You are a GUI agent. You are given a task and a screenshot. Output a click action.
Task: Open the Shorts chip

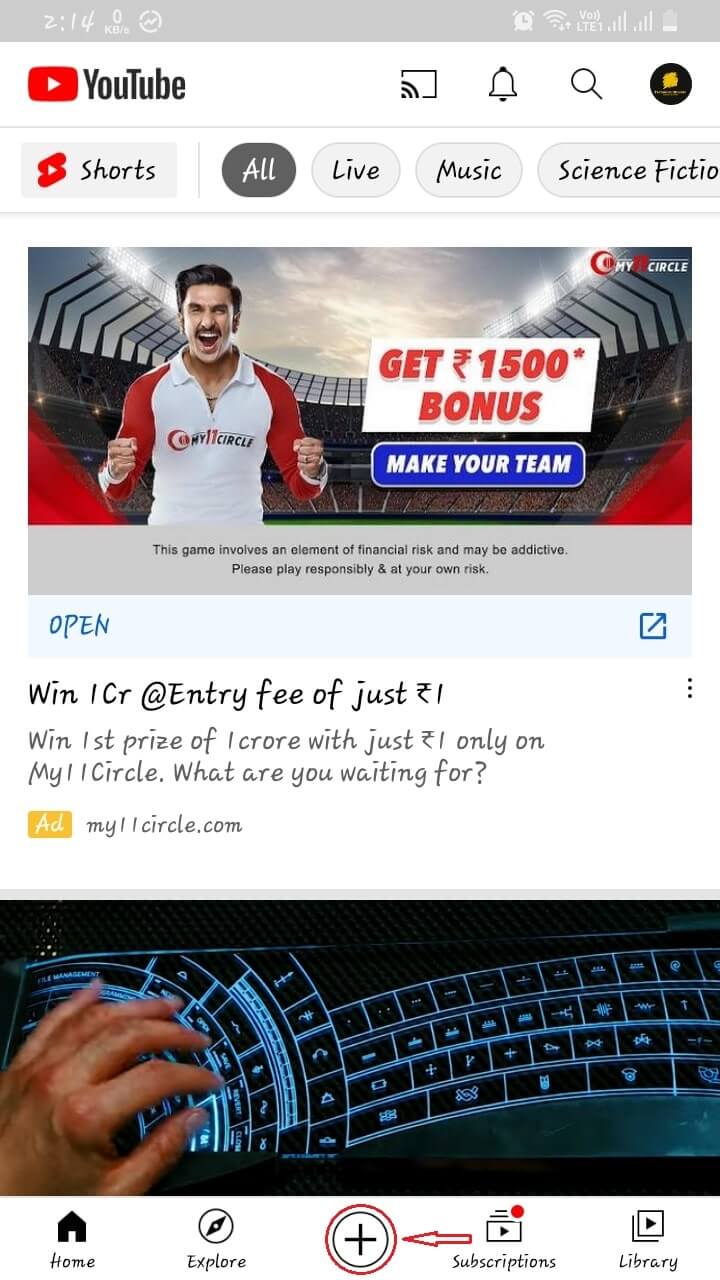(x=99, y=170)
